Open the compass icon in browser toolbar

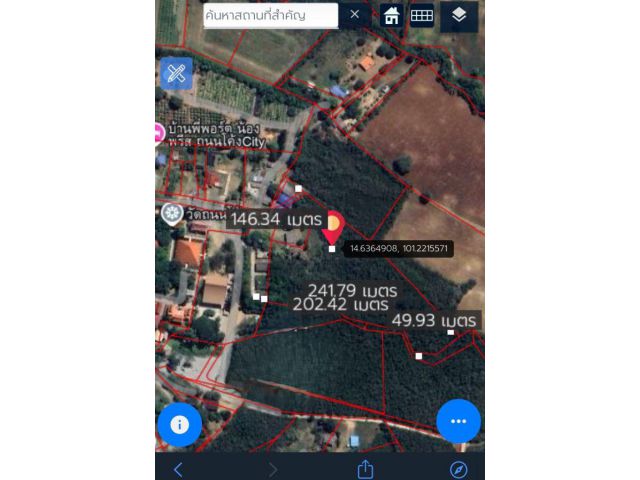(x=458, y=469)
